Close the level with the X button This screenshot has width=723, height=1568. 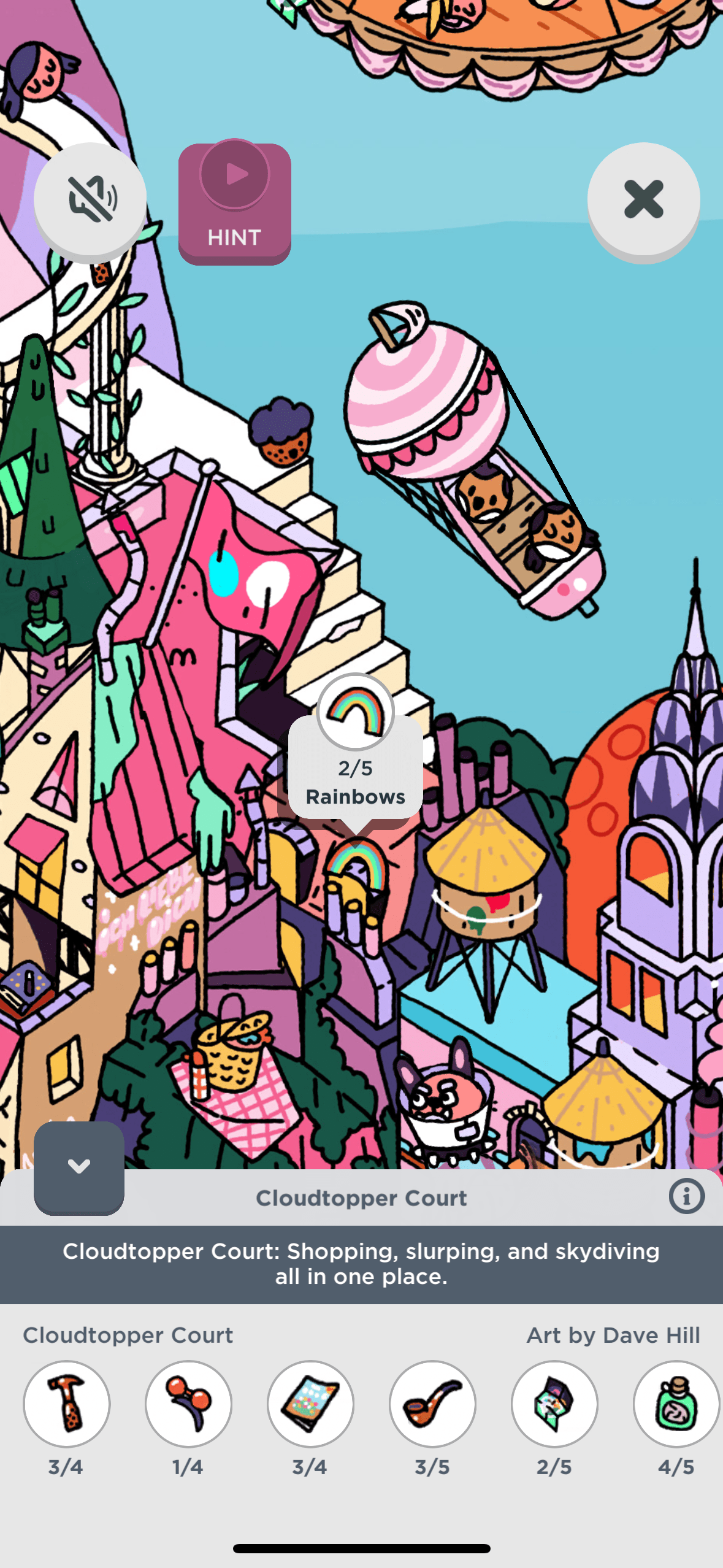(643, 199)
